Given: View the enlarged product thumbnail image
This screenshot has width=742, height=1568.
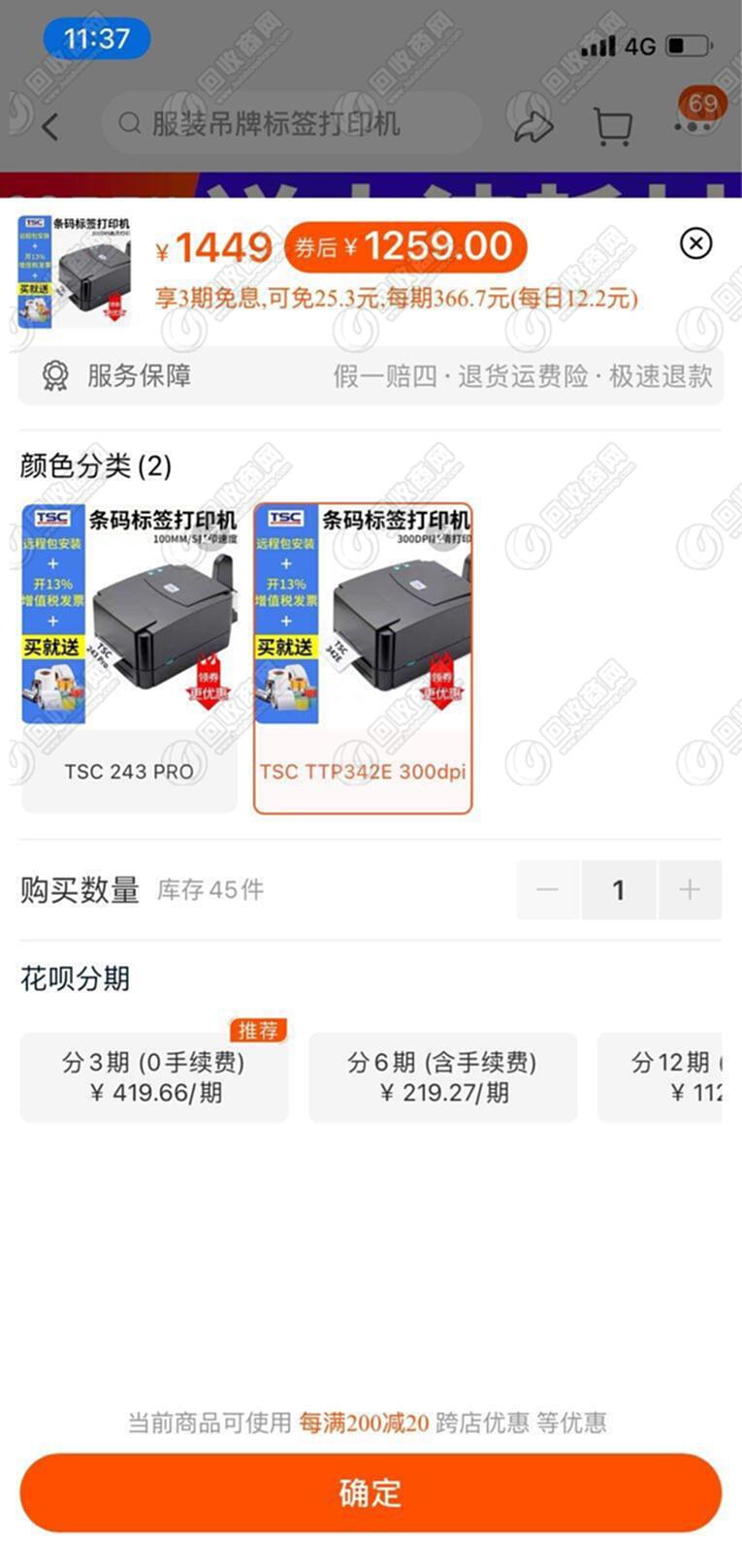Looking at the screenshot, I should (75, 272).
